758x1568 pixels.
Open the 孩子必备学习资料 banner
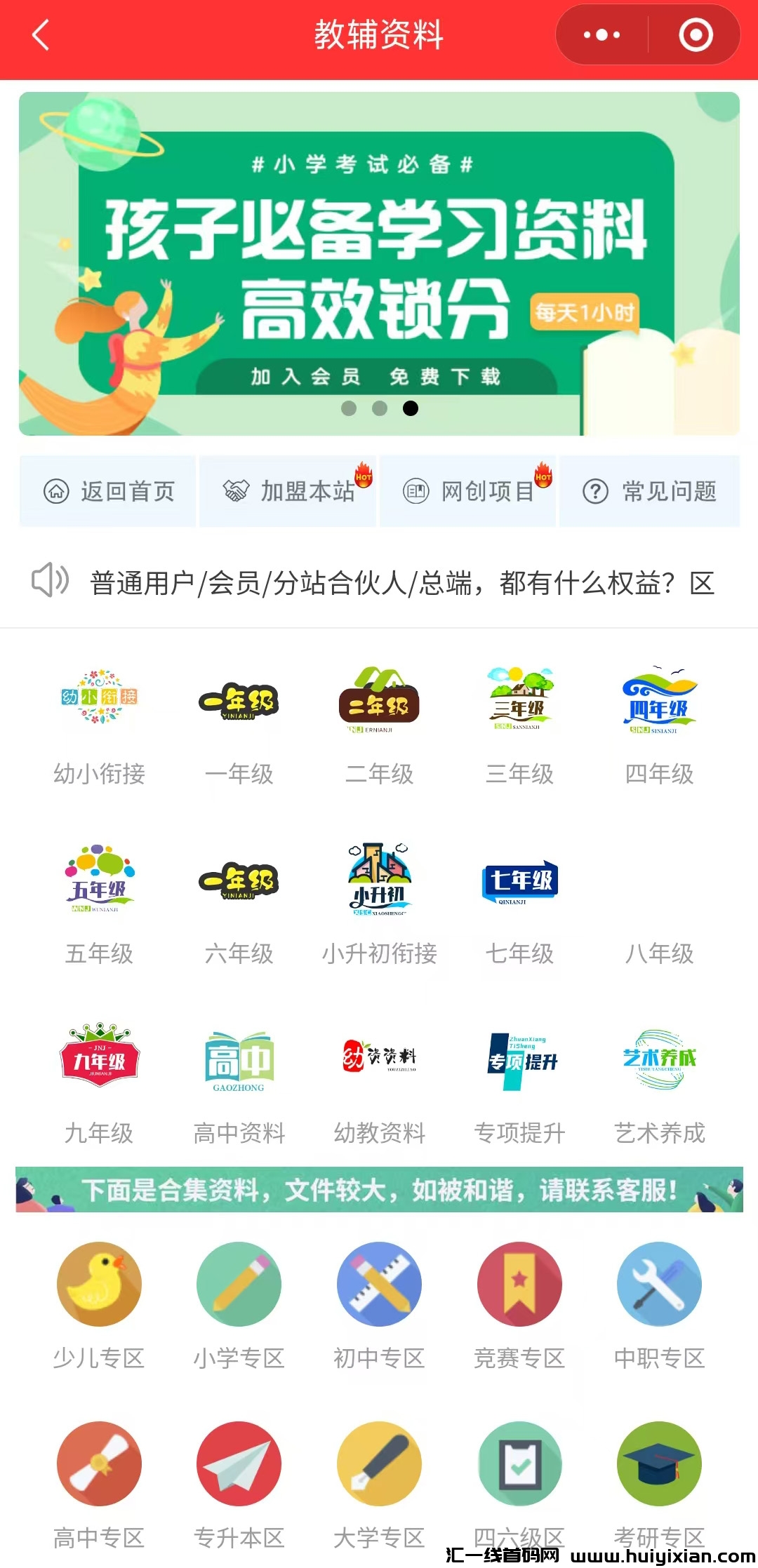pyautogui.click(x=379, y=264)
